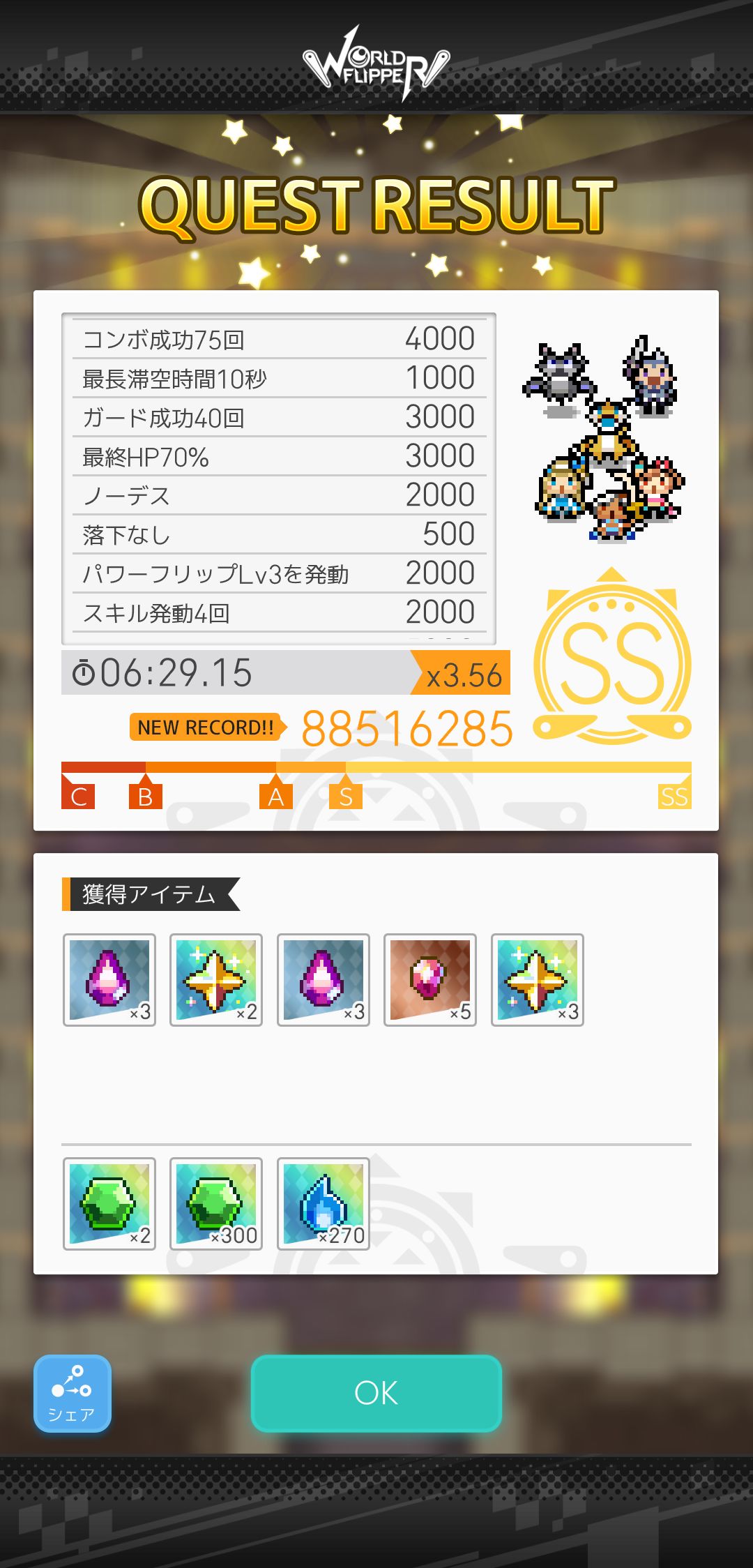Viewport: 753px width, 1568px height.
Task: Tap the gold star shard reward x2
Action: point(216,979)
